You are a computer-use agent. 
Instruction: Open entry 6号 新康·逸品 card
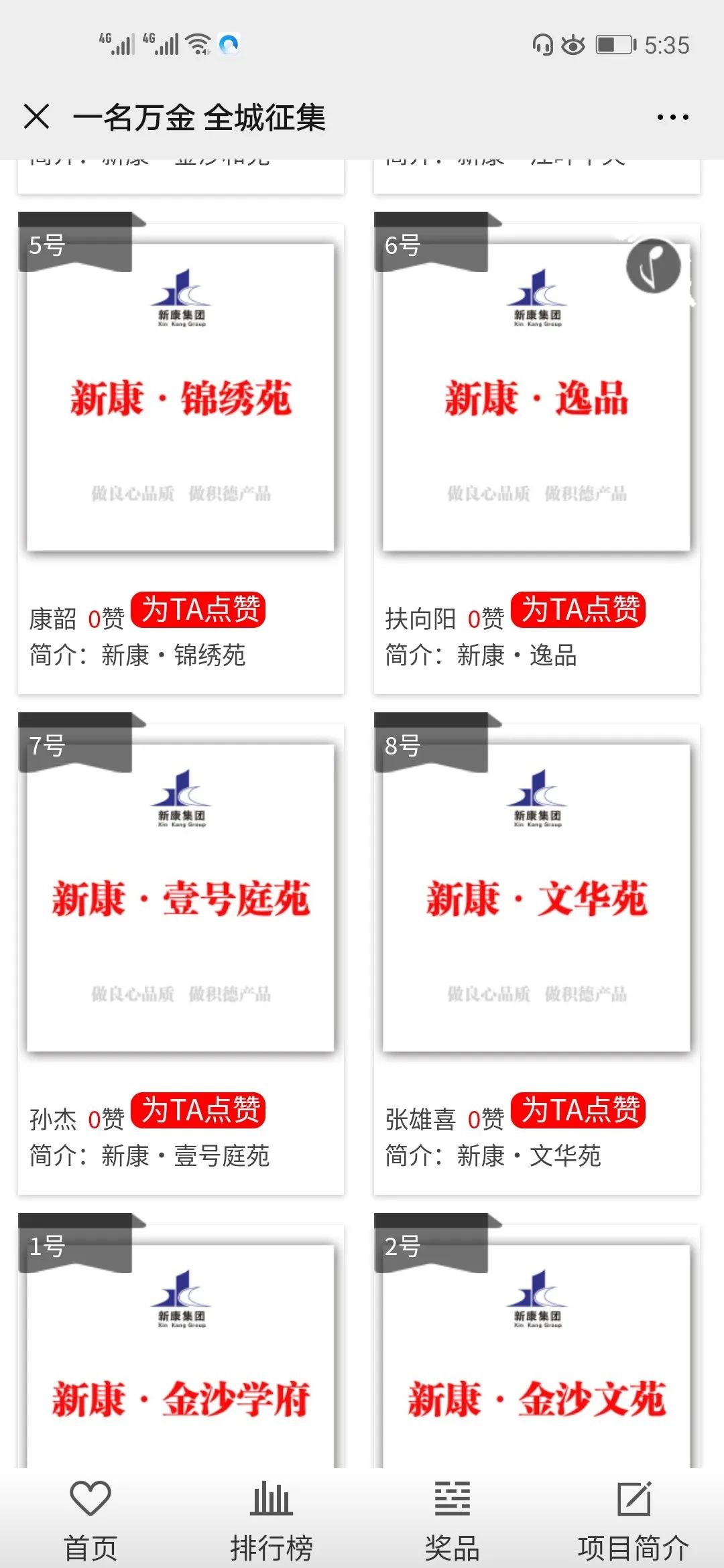(x=536, y=398)
